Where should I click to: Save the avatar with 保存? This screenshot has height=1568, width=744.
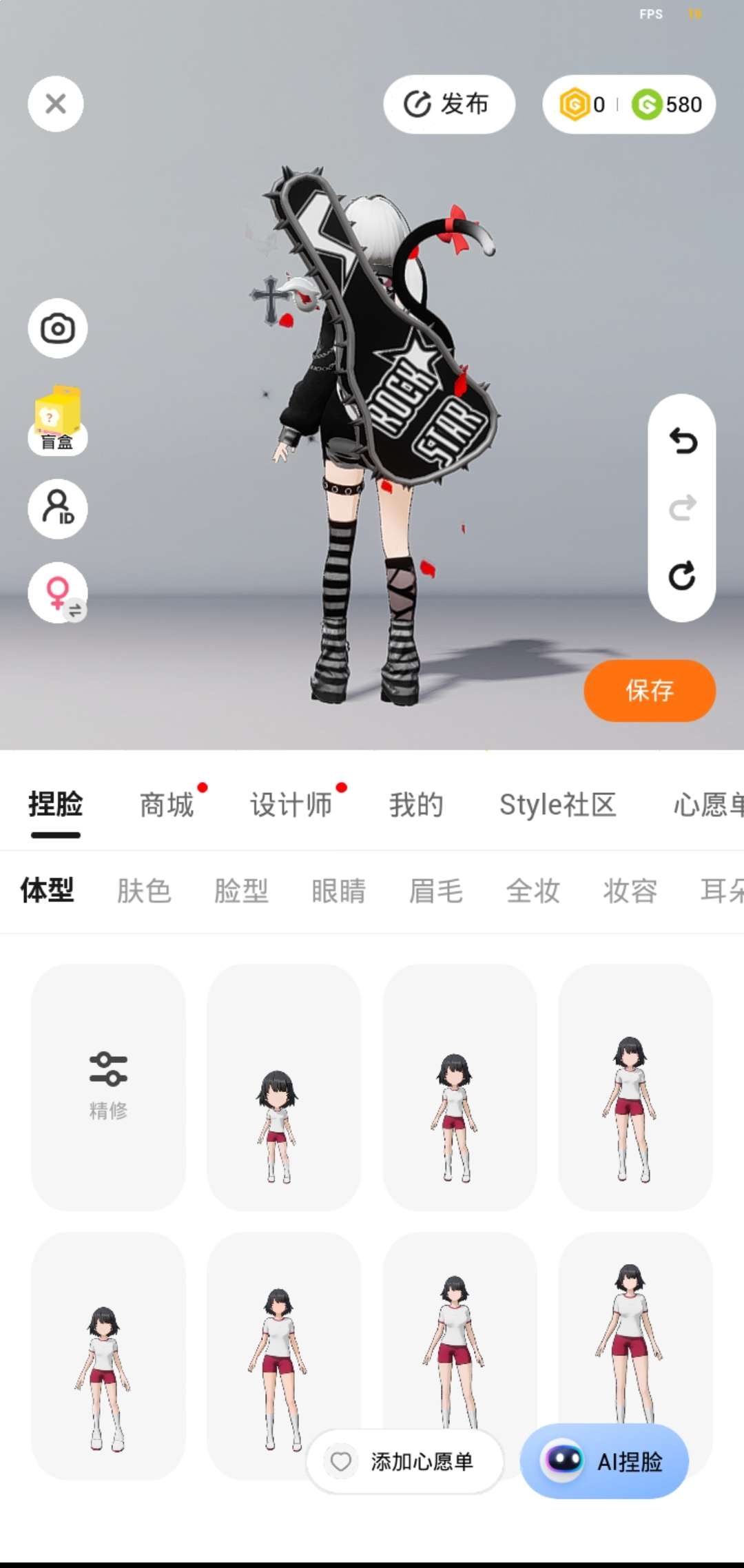[x=649, y=690]
